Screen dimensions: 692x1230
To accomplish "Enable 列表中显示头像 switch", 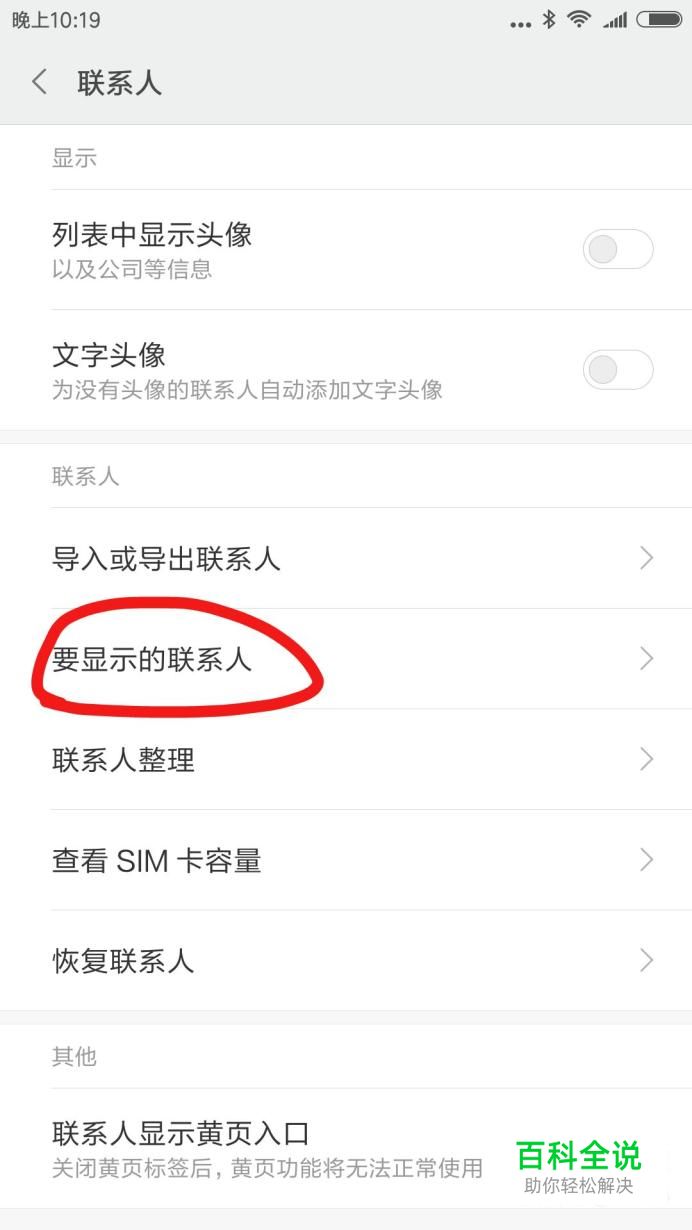I will click(x=618, y=249).
